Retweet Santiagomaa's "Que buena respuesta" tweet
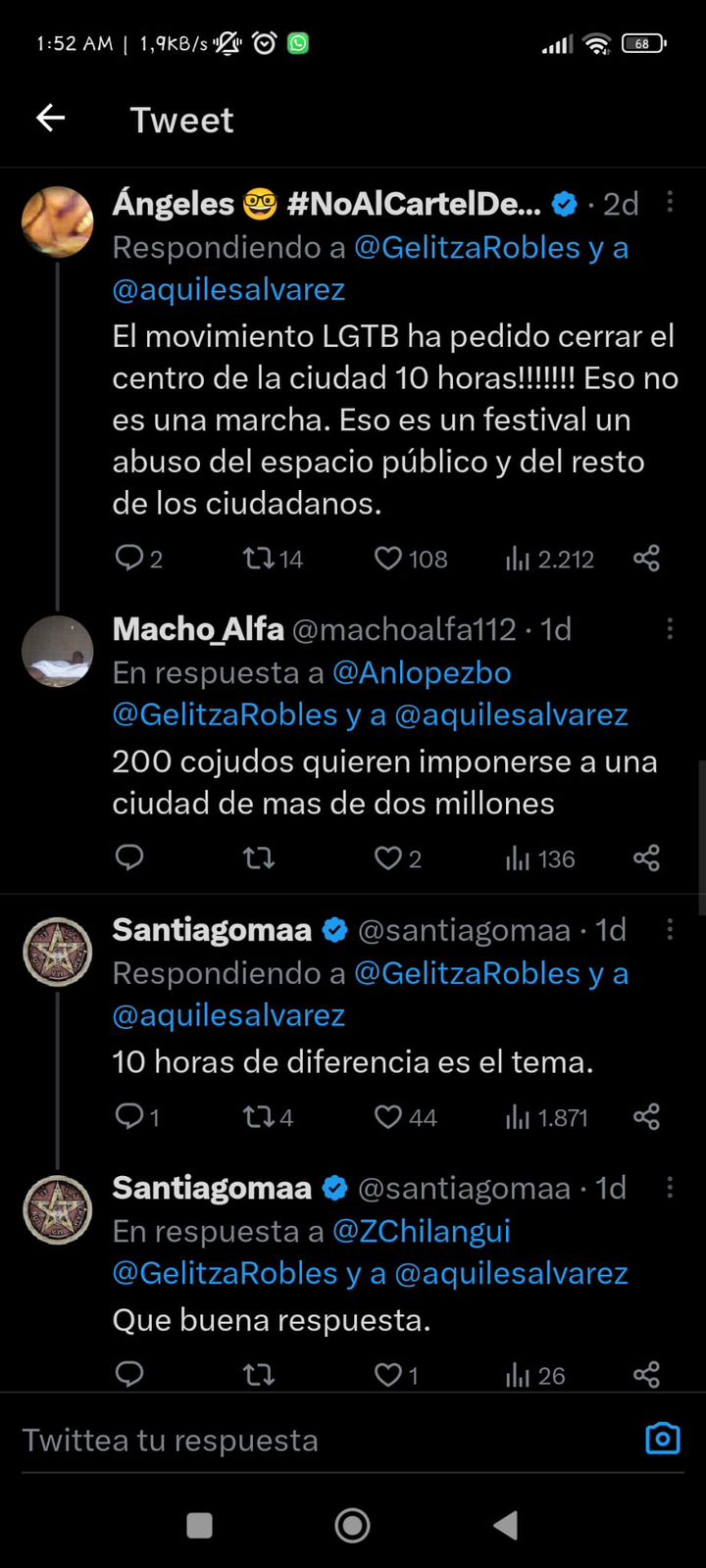Image resolution: width=706 pixels, height=1568 pixels. click(259, 1375)
